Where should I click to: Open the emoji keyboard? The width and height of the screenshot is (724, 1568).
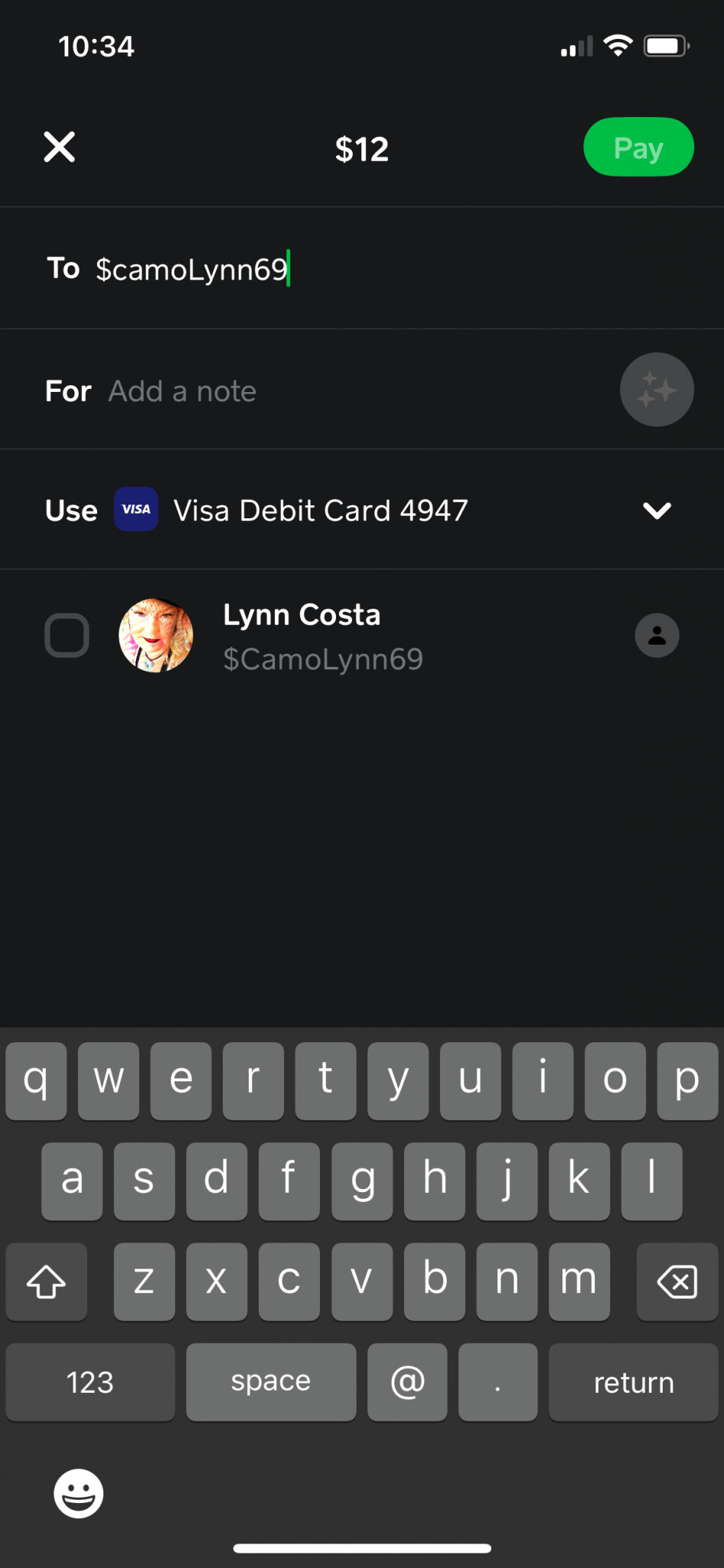click(x=78, y=1493)
